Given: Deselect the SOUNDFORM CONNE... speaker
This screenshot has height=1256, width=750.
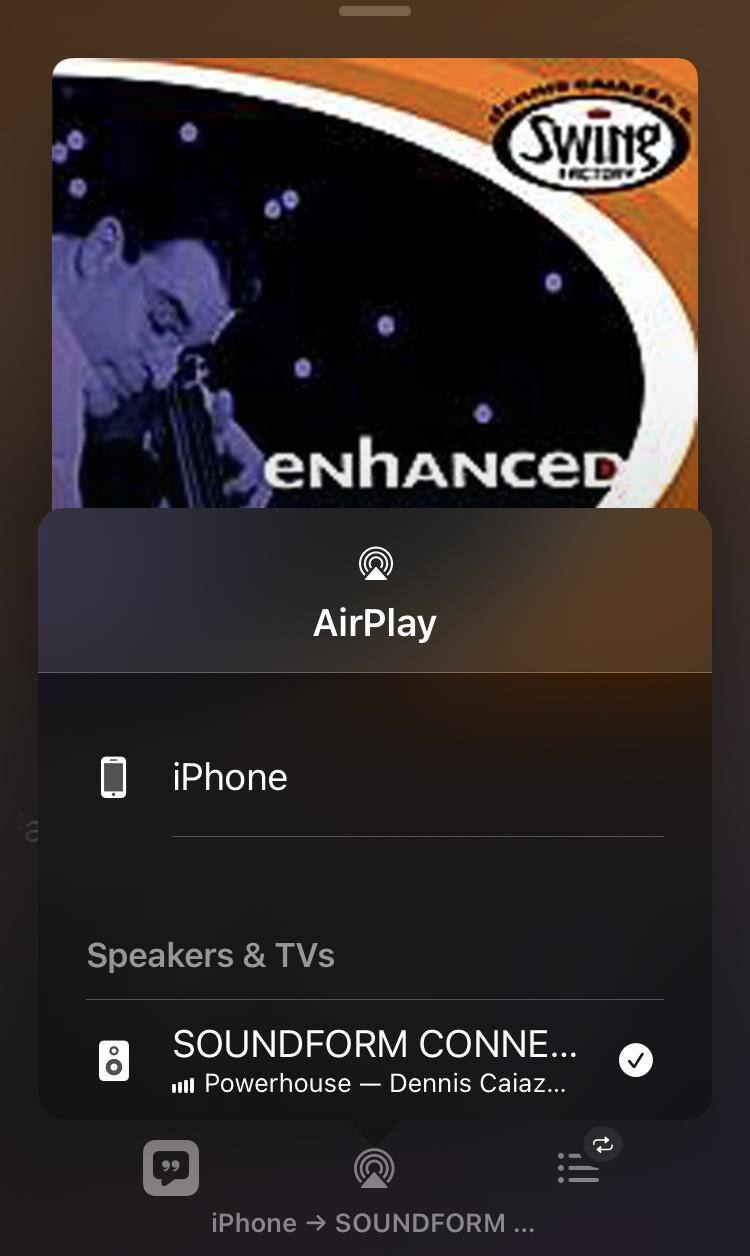Looking at the screenshot, I should pos(635,1060).
